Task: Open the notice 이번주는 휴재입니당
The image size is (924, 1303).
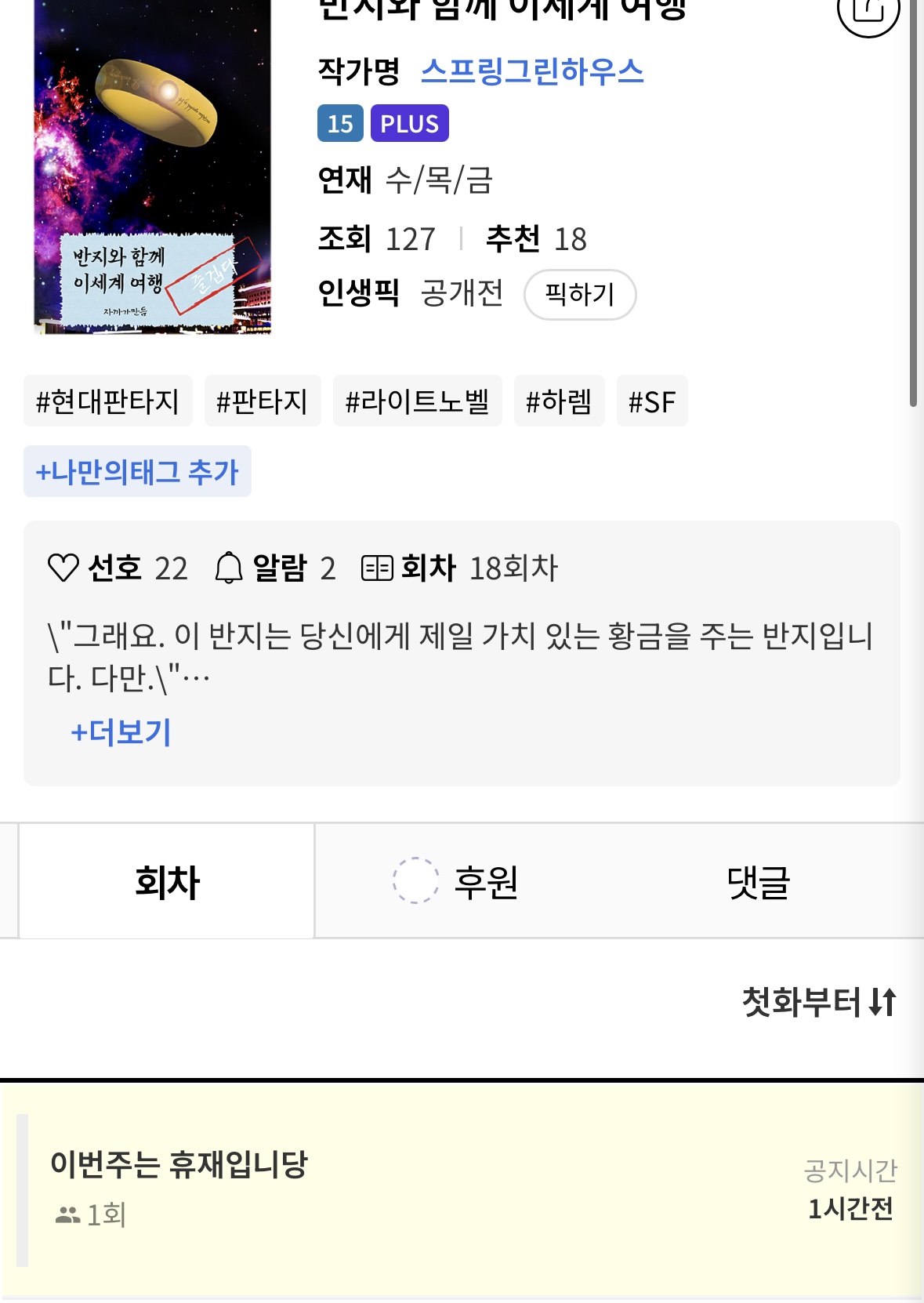Action: [x=179, y=1164]
